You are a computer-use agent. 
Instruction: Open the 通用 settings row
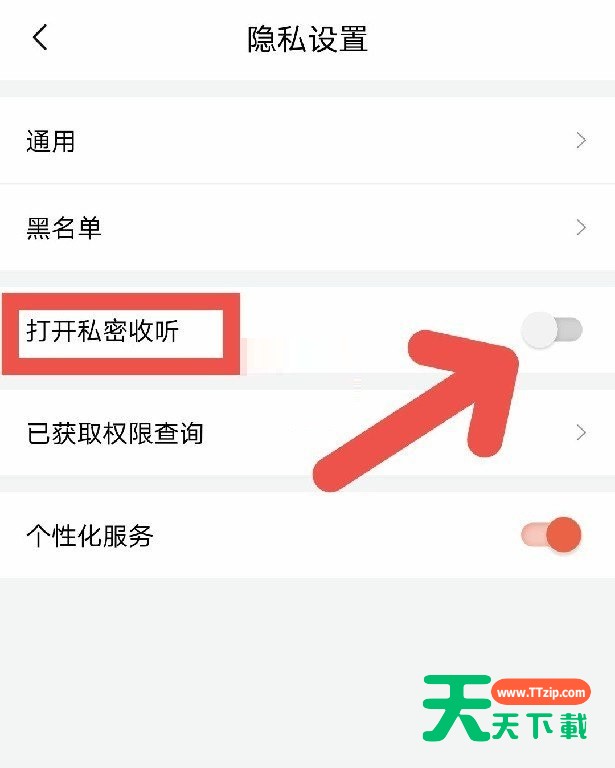point(307,141)
